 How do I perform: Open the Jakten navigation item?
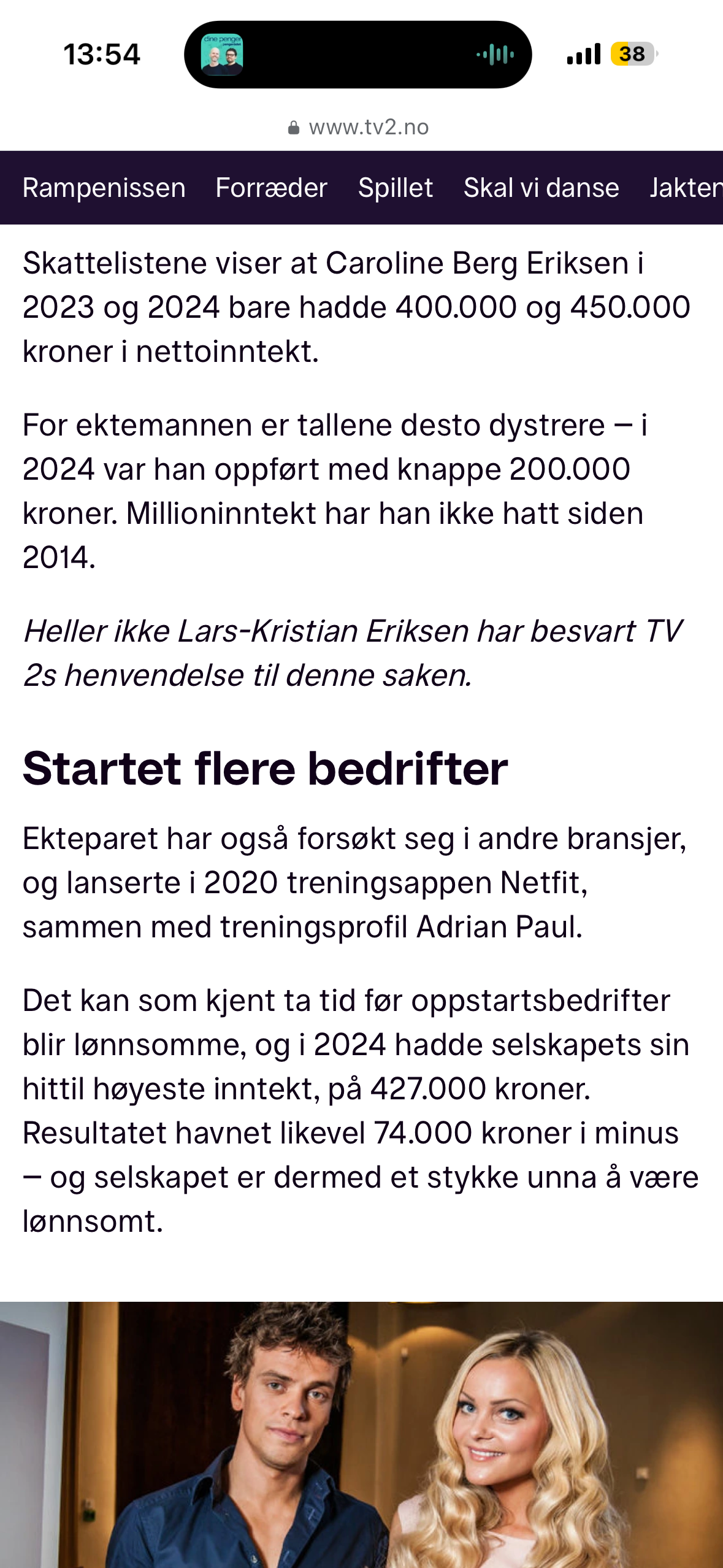click(686, 188)
